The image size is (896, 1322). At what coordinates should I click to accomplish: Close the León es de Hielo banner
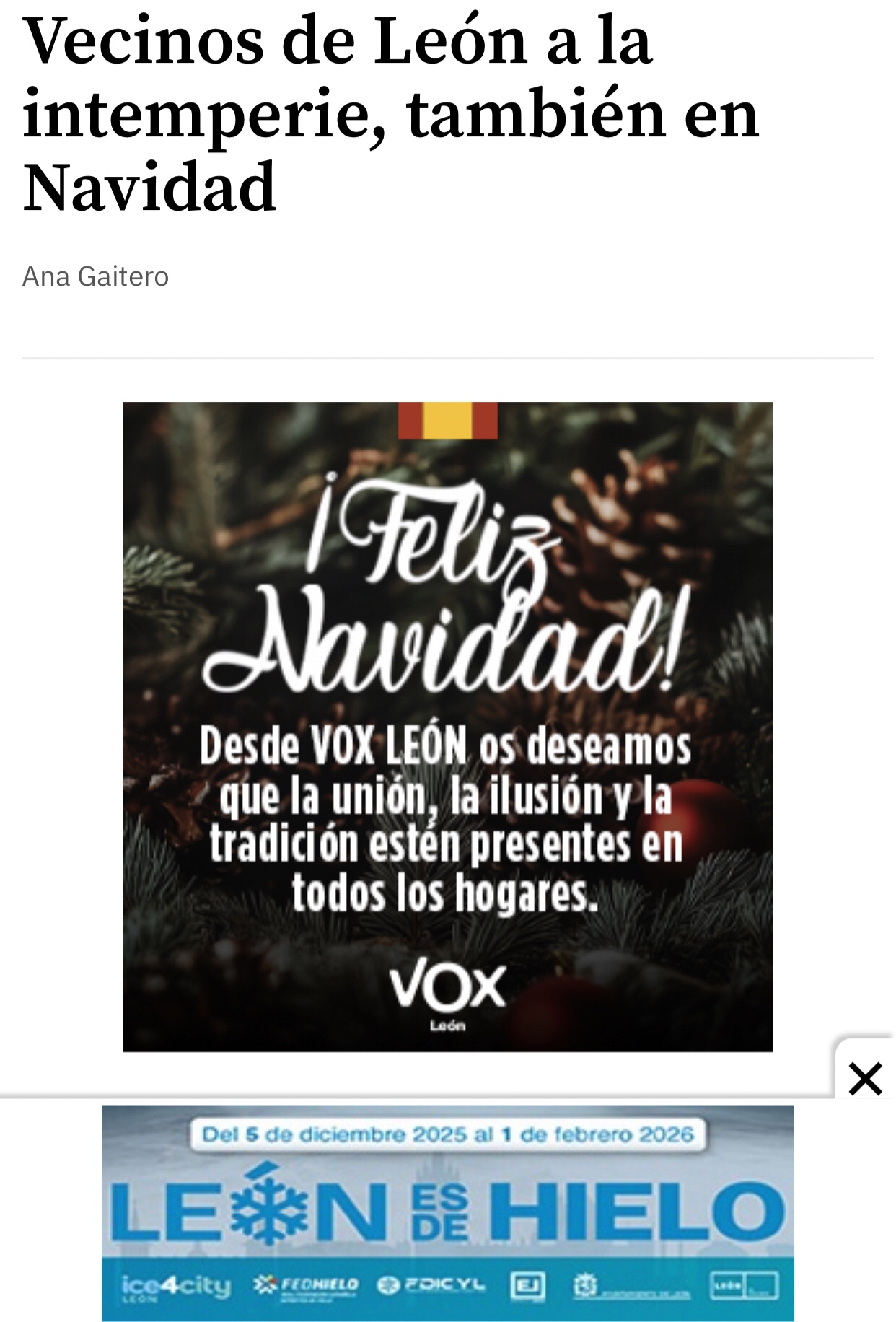coord(865,1078)
